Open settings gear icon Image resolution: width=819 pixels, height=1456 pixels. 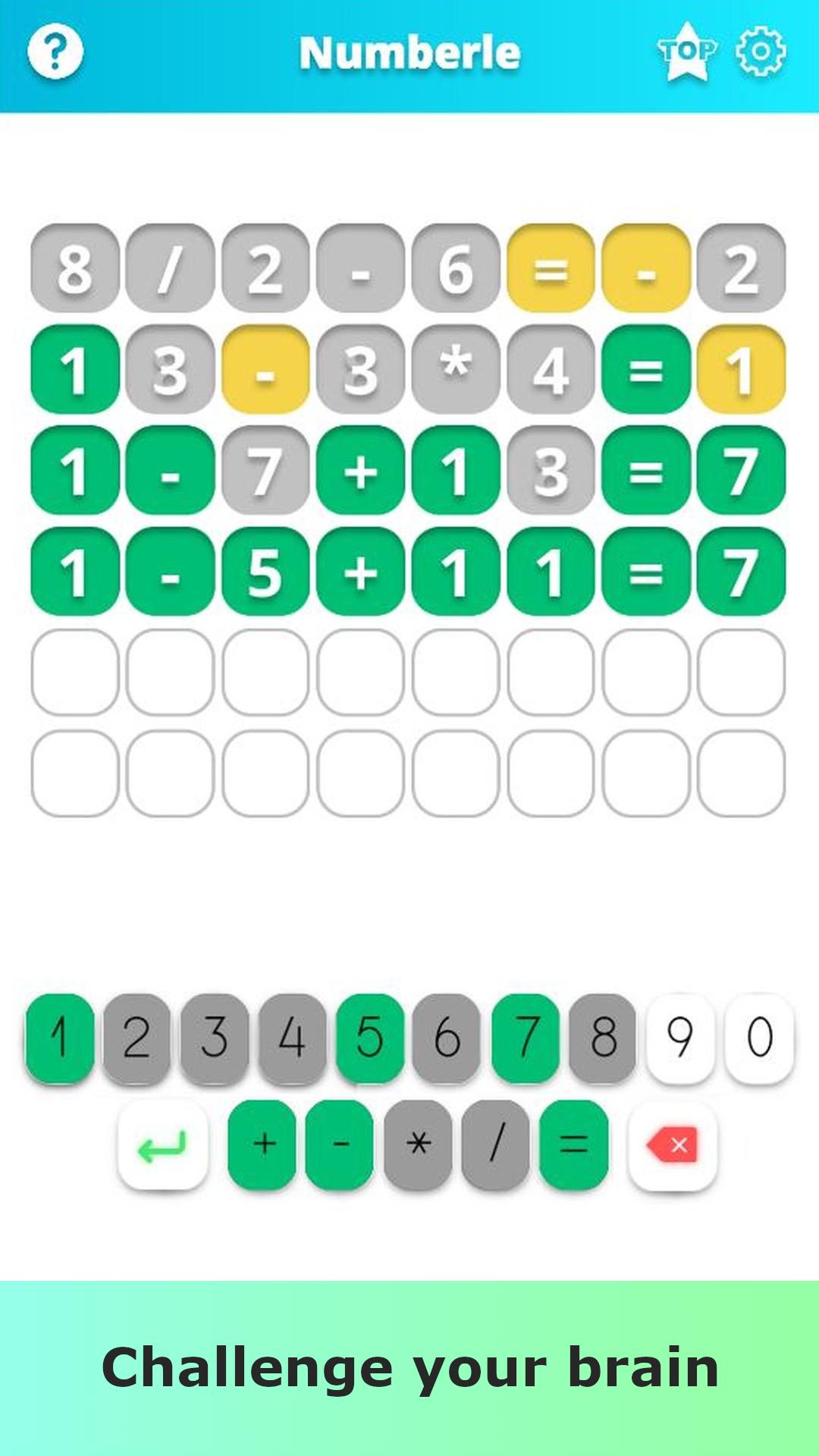(x=761, y=52)
